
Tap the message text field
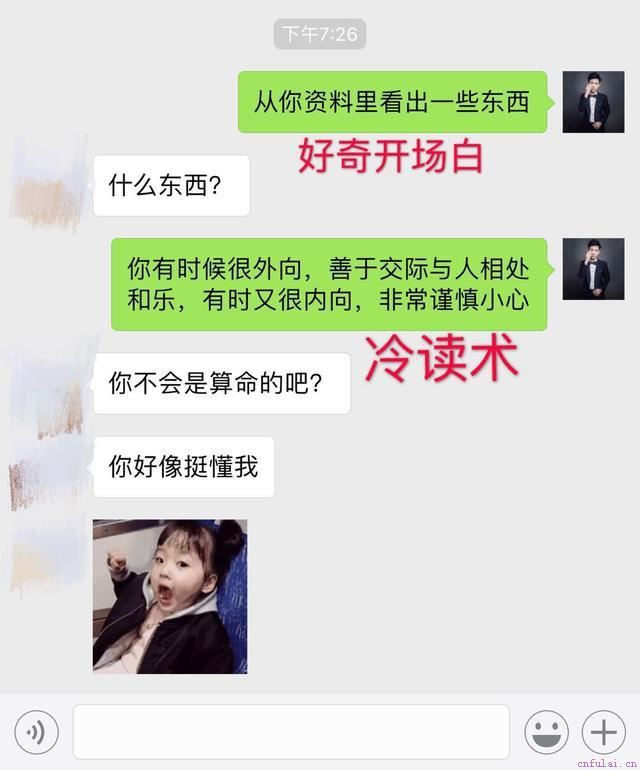pyautogui.click(x=291, y=733)
